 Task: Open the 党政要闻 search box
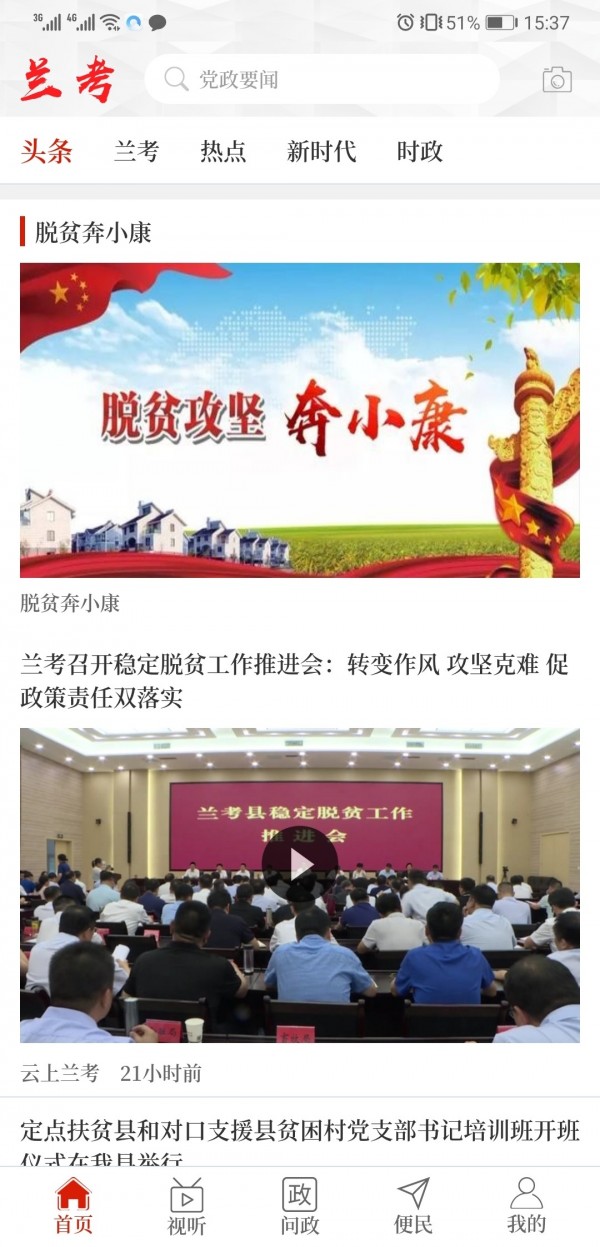pos(320,80)
